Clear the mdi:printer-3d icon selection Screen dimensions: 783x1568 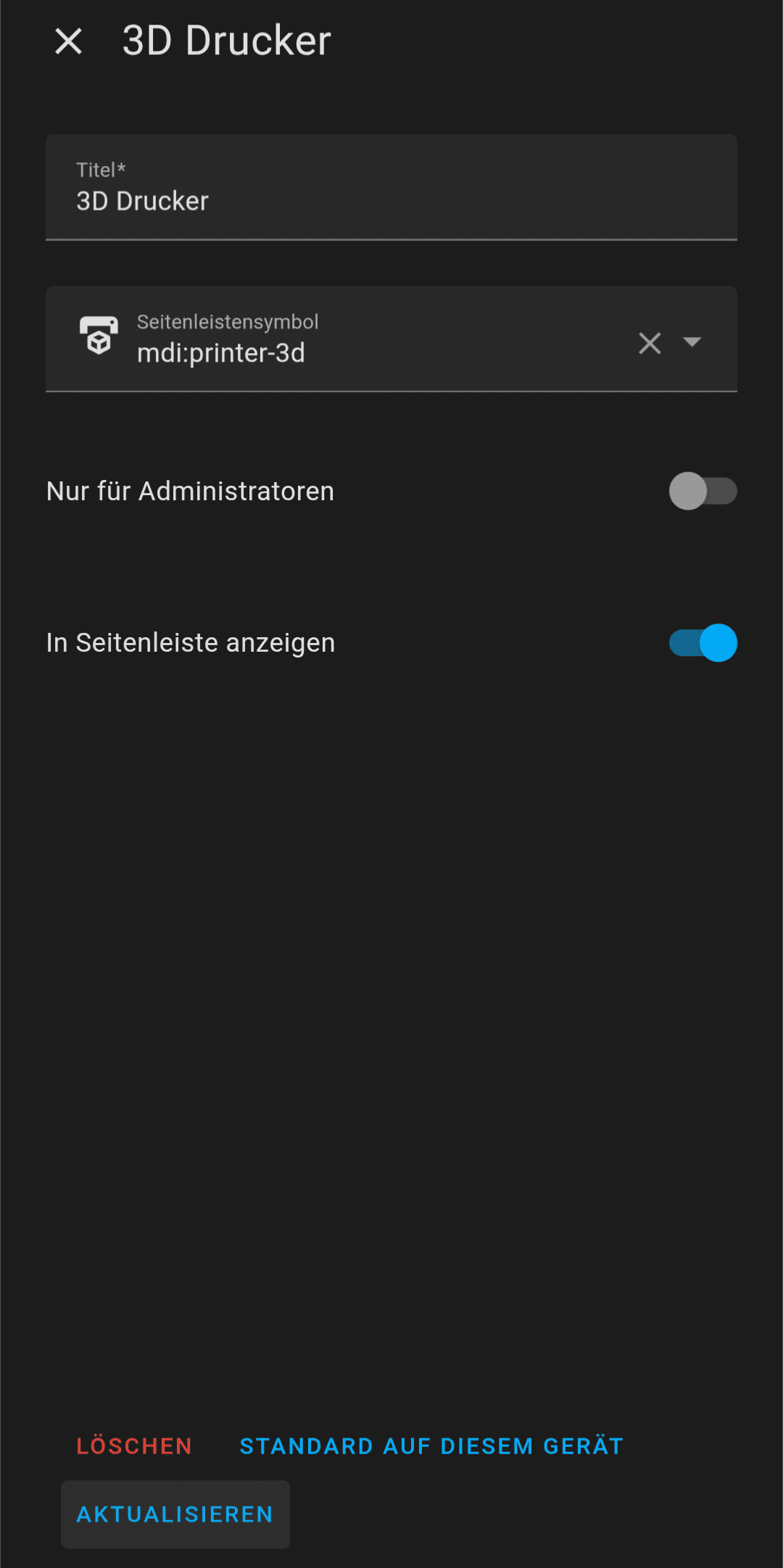point(650,343)
